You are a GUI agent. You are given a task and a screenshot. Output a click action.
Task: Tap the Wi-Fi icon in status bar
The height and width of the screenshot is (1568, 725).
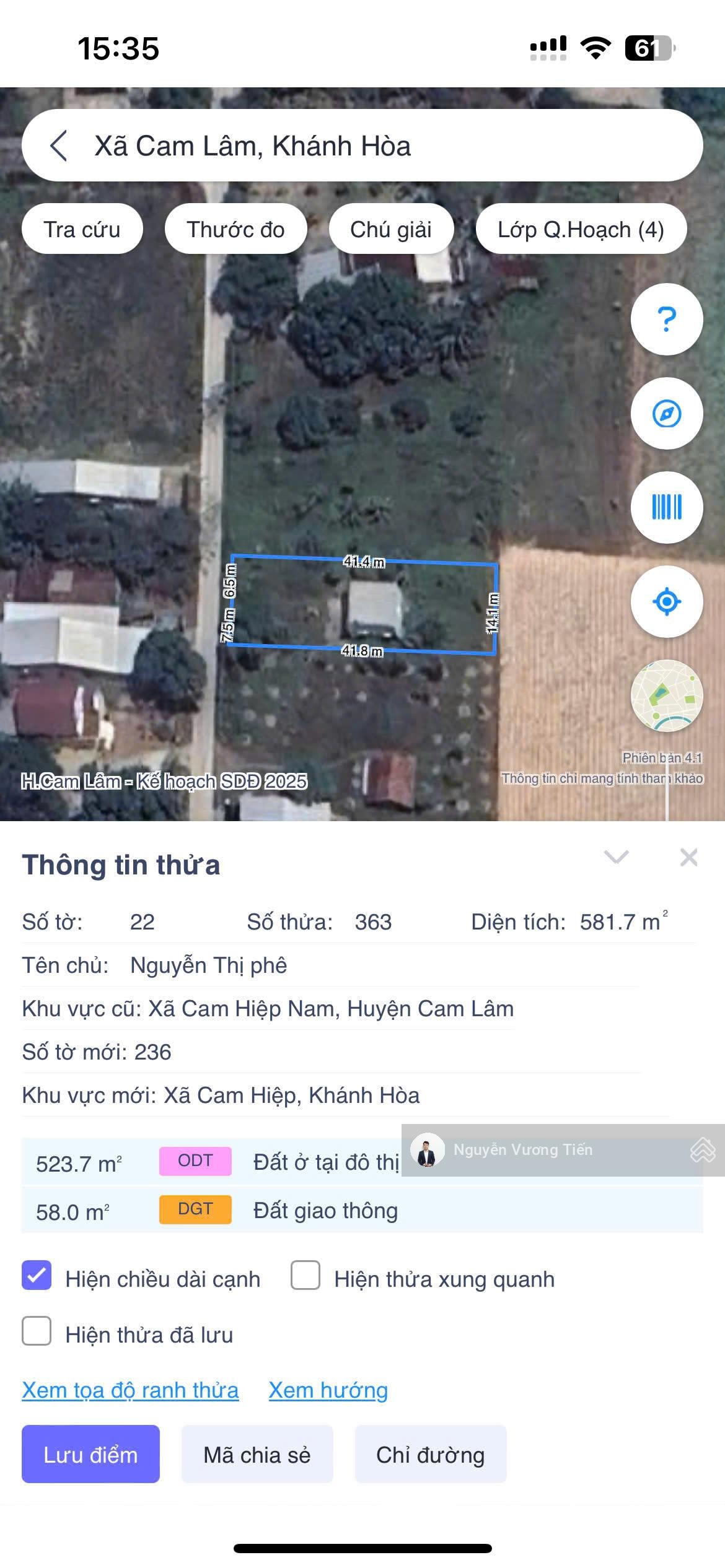point(597,46)
